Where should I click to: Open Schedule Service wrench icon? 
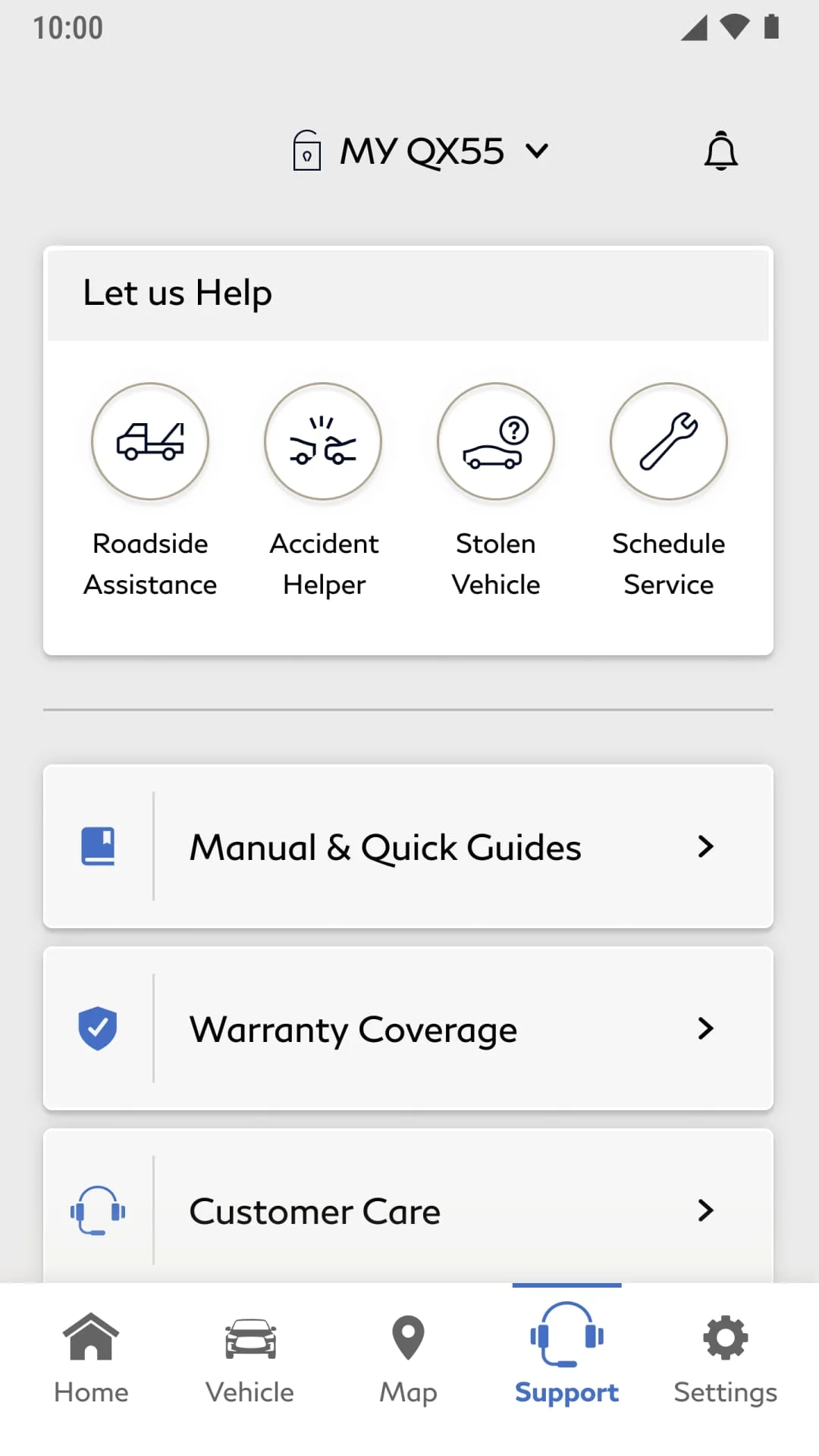coord(668,442)
